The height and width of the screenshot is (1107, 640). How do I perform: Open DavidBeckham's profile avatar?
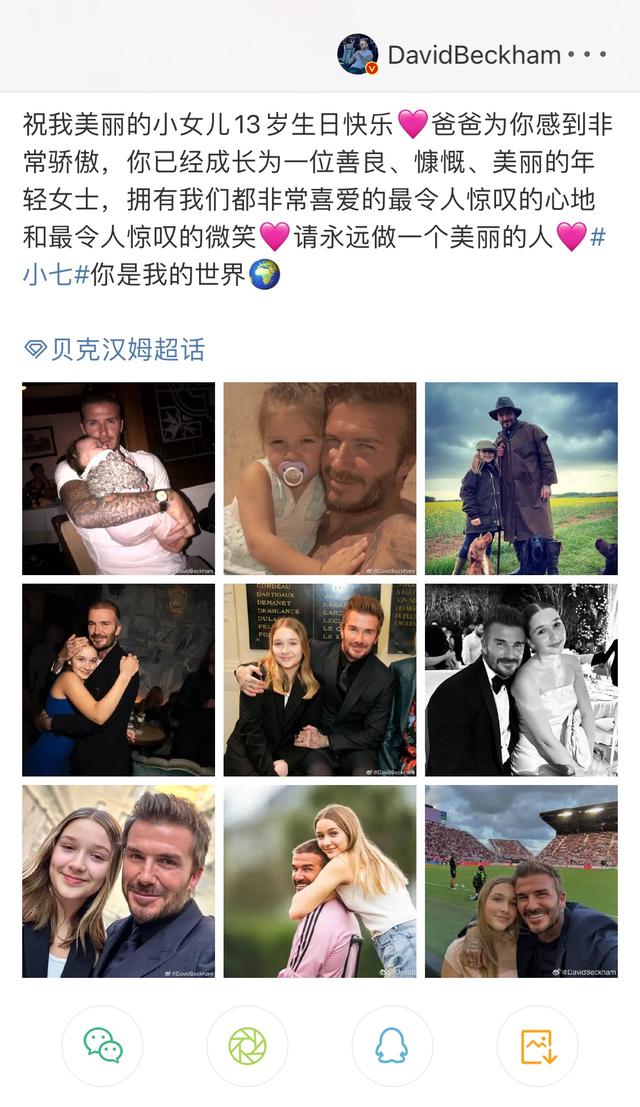[x=357, y=55]
